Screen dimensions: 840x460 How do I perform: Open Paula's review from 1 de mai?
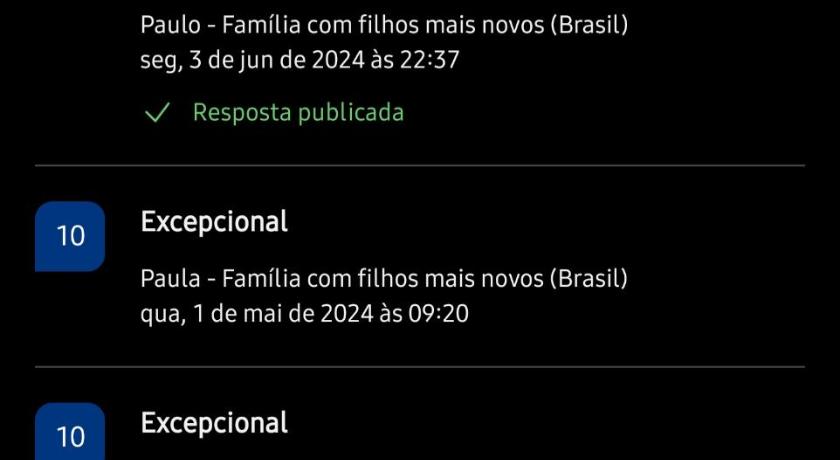420,266
